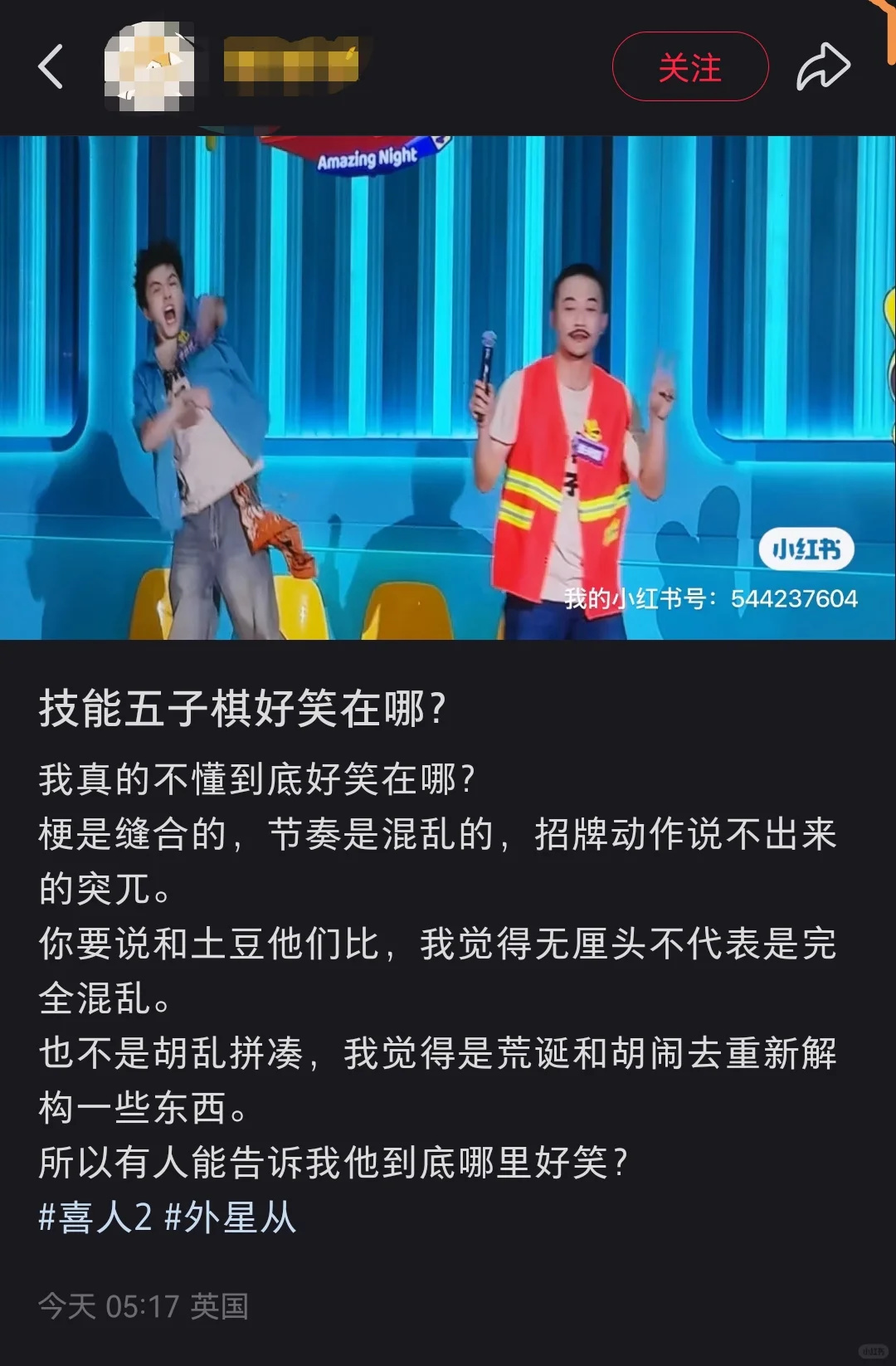Open the #外星从 hashtag
This screenshot has height=1366, width=896.
pyautogui.click(x=231, y=1217)
